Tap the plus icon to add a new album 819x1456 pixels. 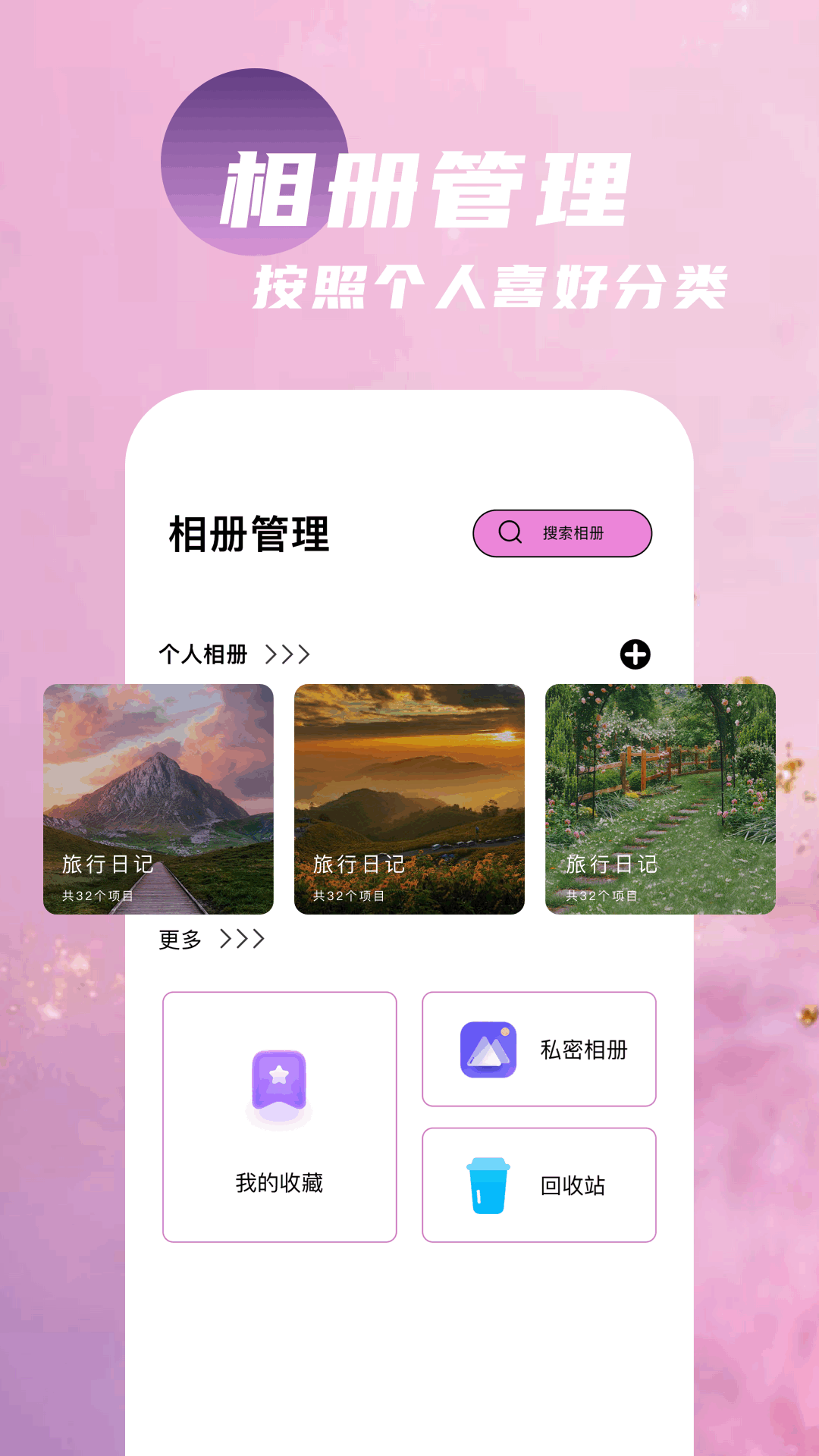coord(637,654)
